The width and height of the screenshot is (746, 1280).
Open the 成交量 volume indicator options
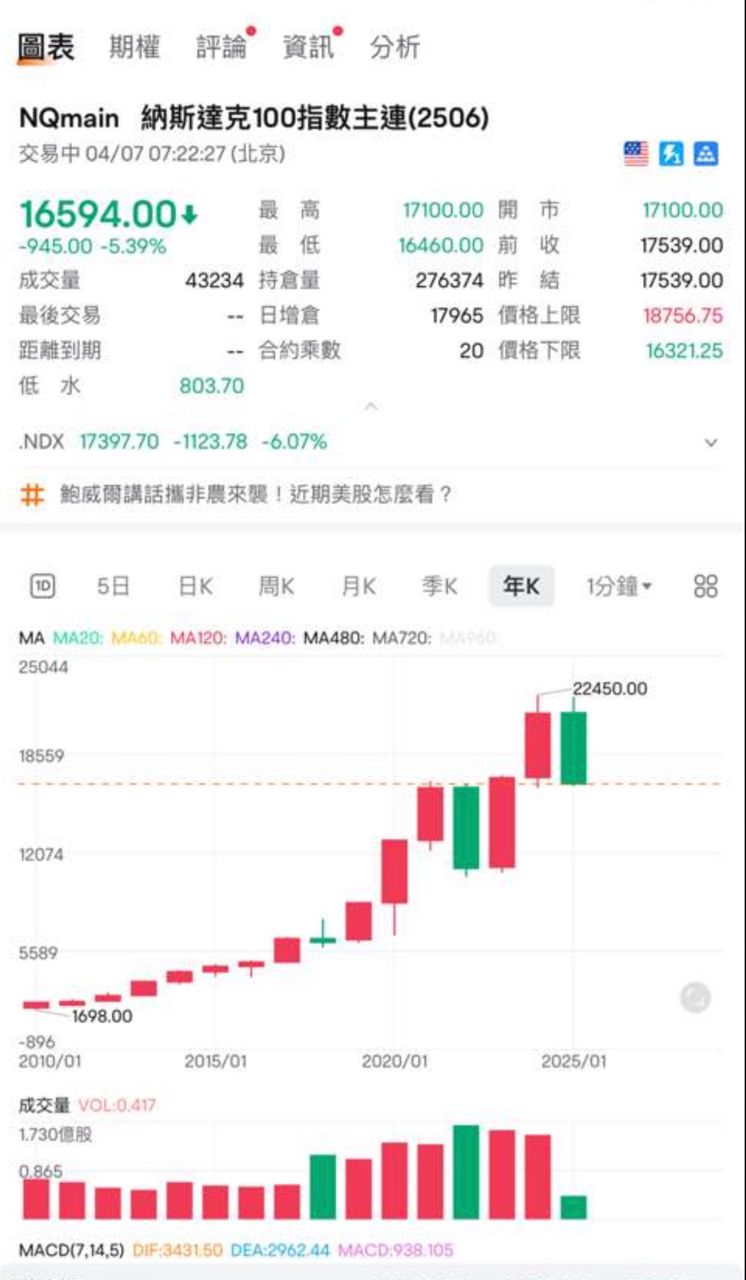(45, 1105)
